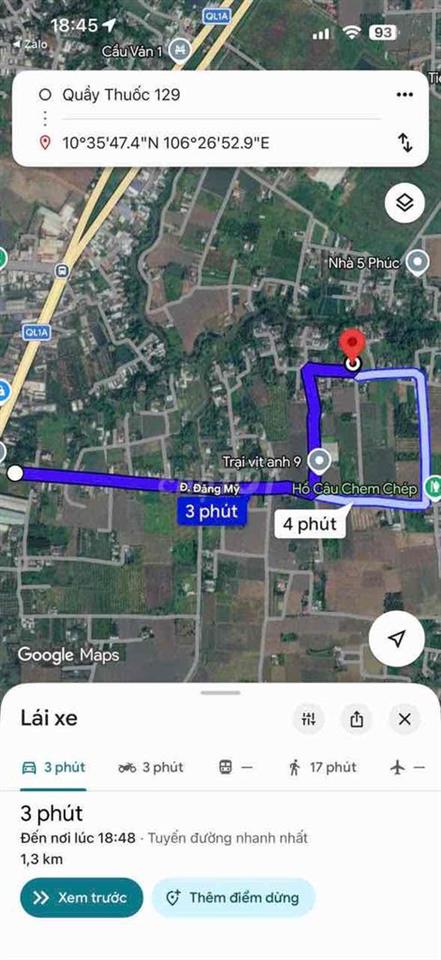Tap Thêm điểm dừng to add a stop
Viewport: 441px width, 960px height.
[x=233, y=898]
